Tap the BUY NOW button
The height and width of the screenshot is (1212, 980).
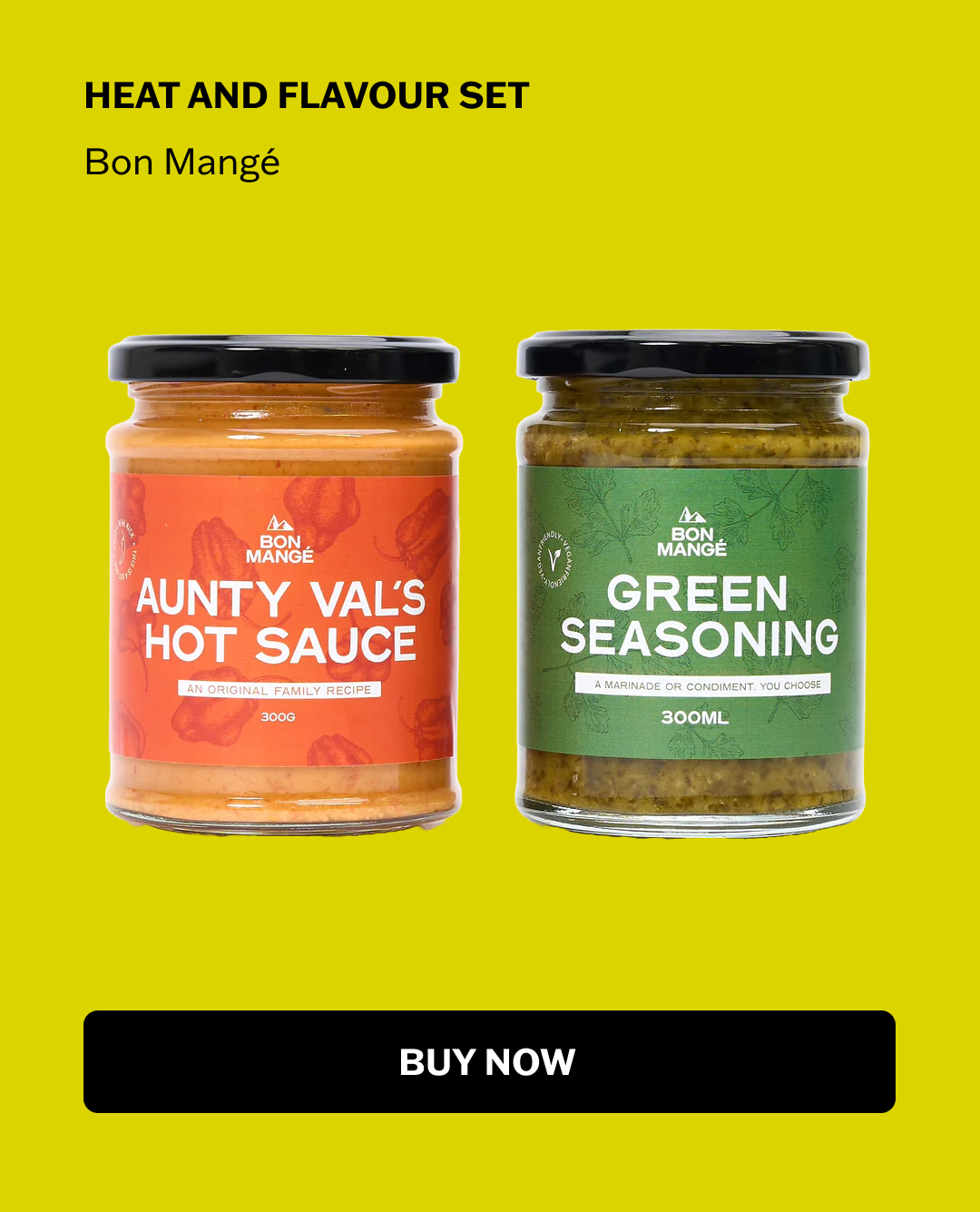489,1061
